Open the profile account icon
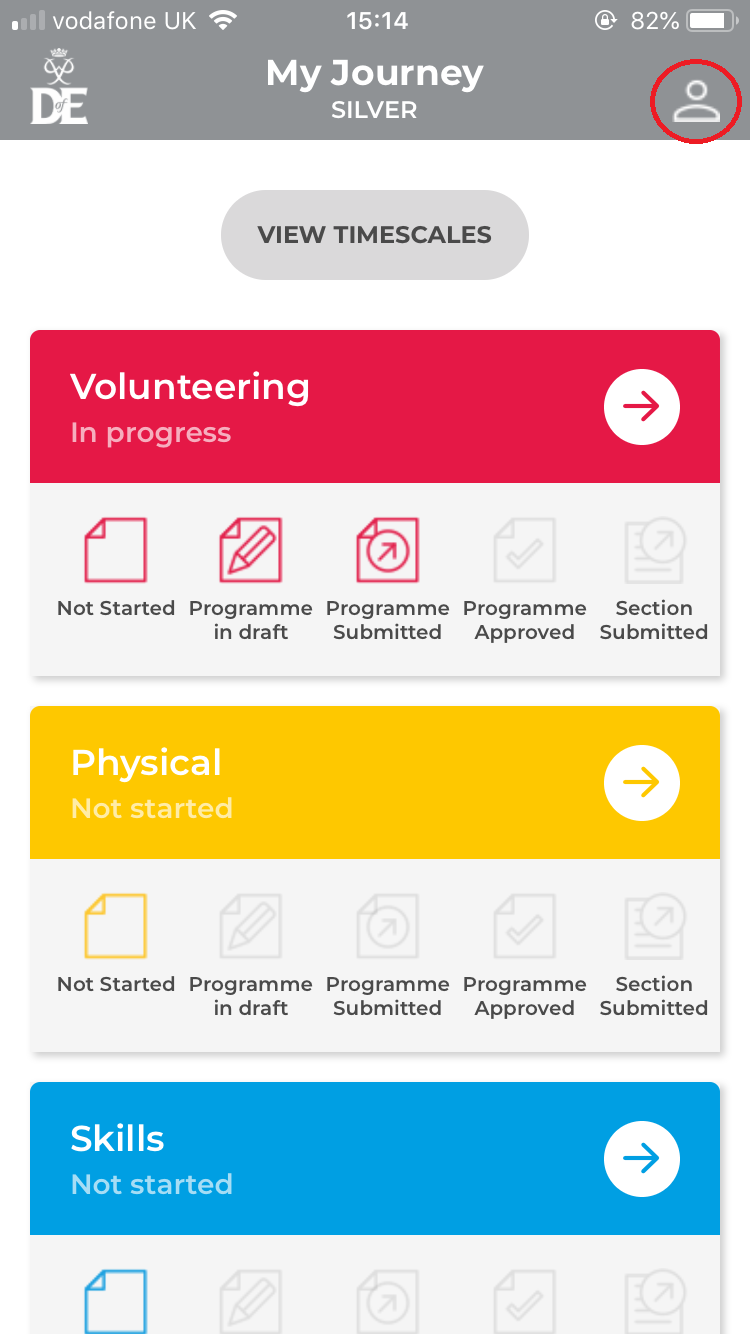 697,100
